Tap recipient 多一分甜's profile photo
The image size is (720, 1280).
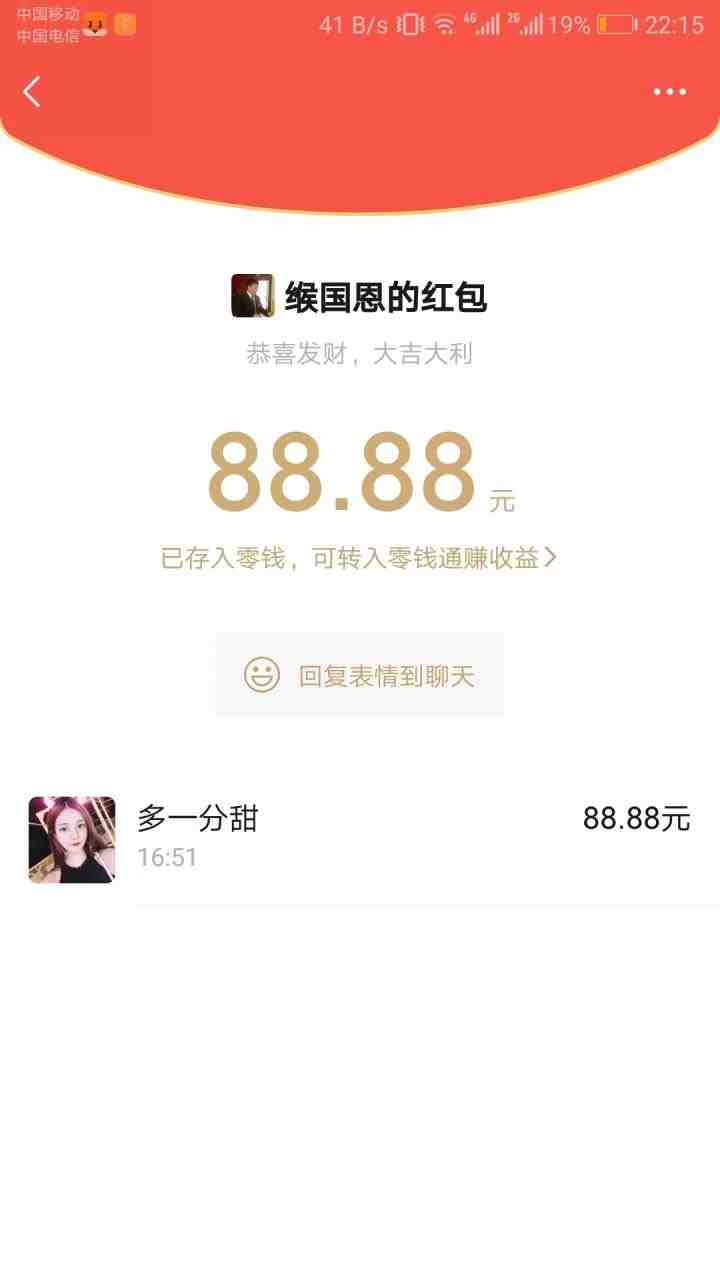pyautogui.click(x=70, y=840)
